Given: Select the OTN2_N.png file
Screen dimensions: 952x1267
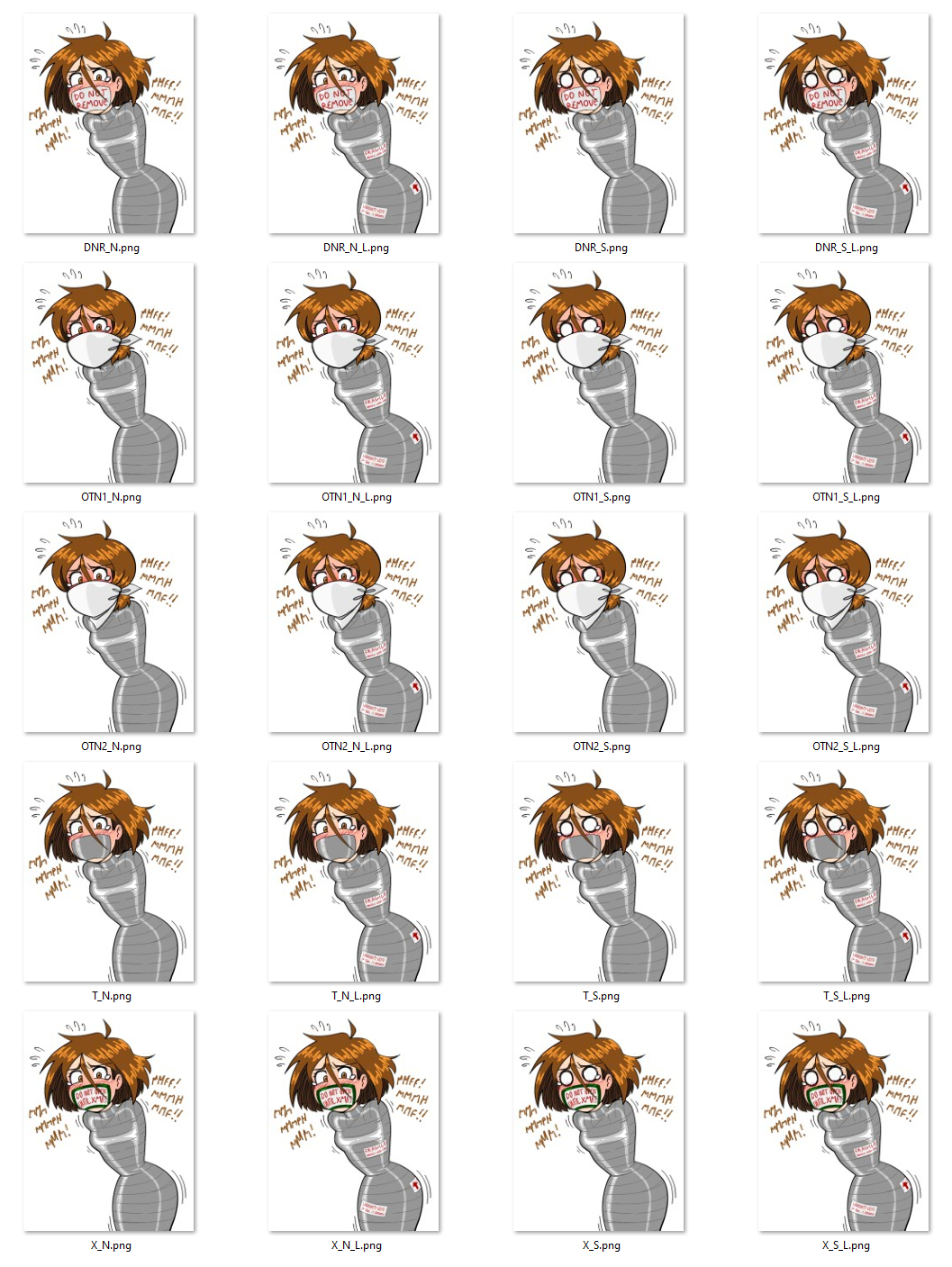Looking at the screenshot, I should [110, 623].
